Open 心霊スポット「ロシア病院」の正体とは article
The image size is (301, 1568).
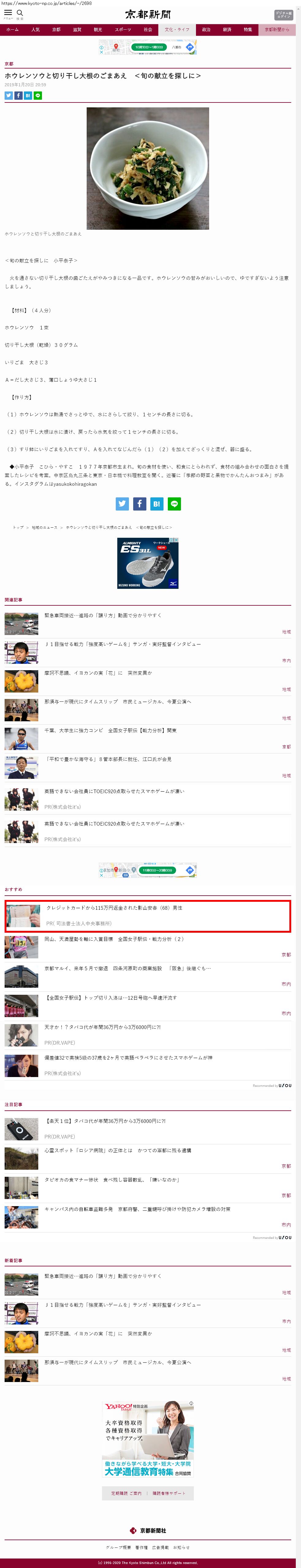[118, 1150]
